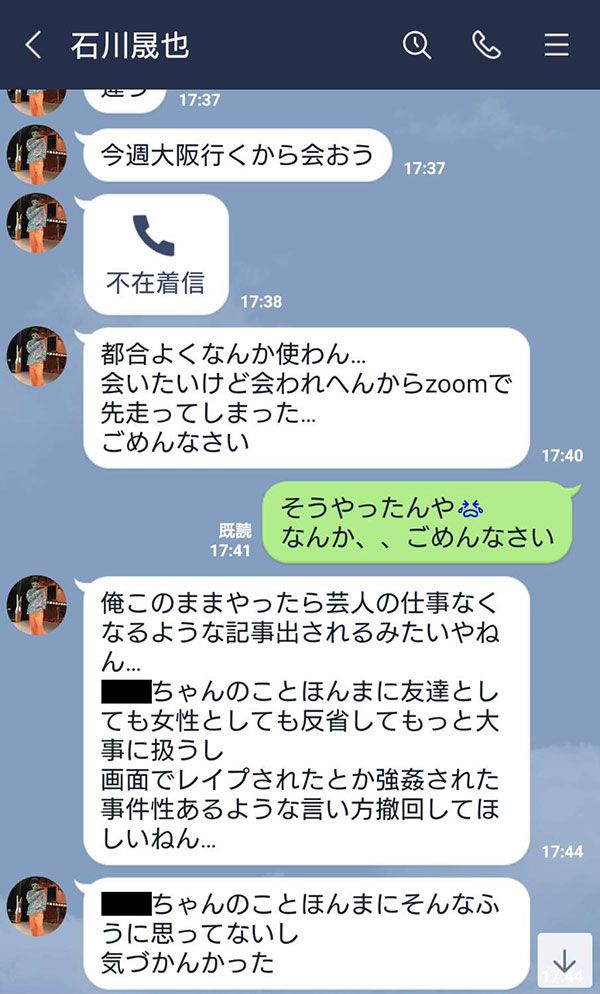This screenshot has height=994, width=600.
Task: Open the chat menu hamburger icon
Action: coord(556,46)
